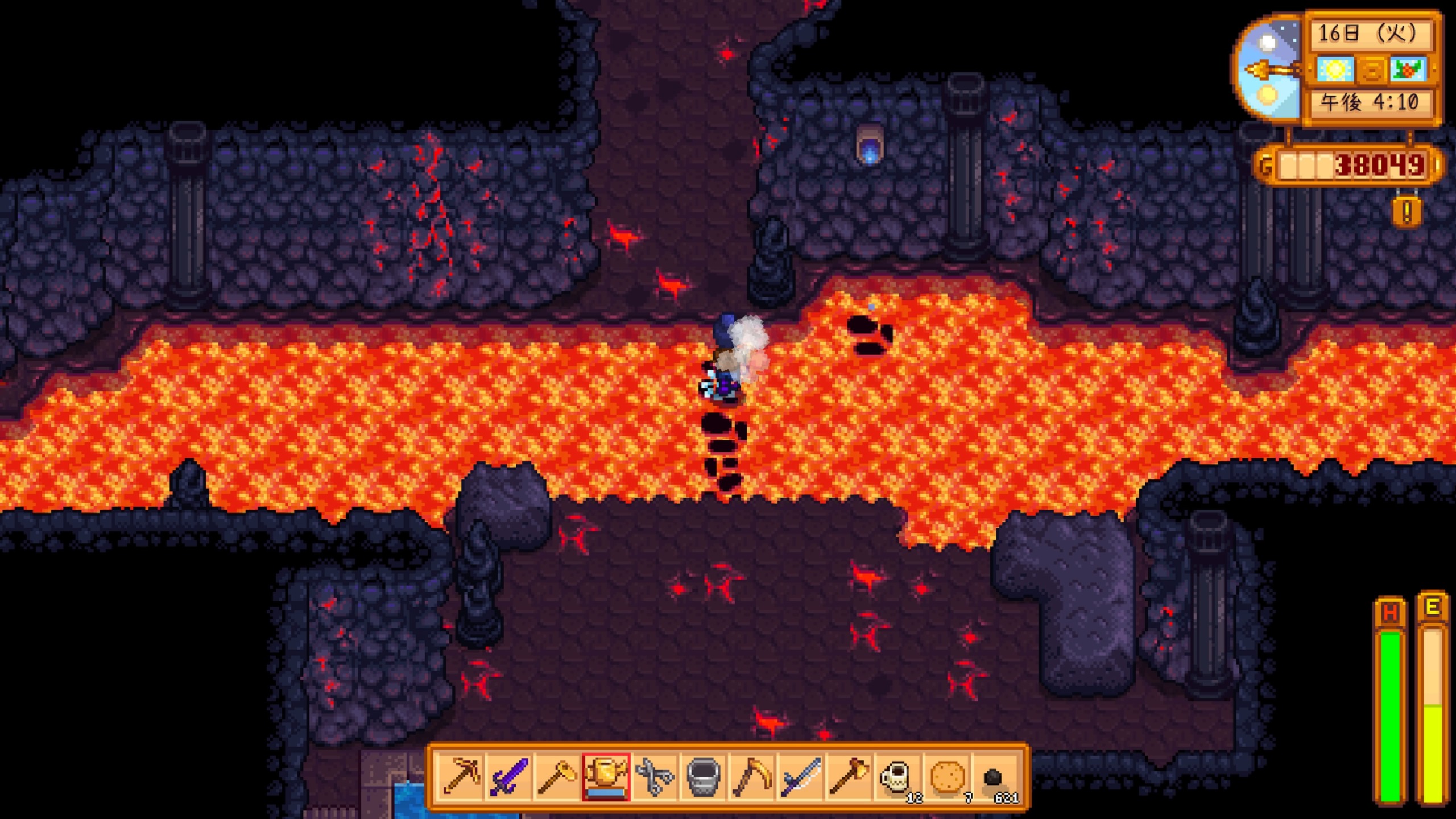Select the milk pail
The width and height of the screenshot is (1456, 819).
click(703, 776)
